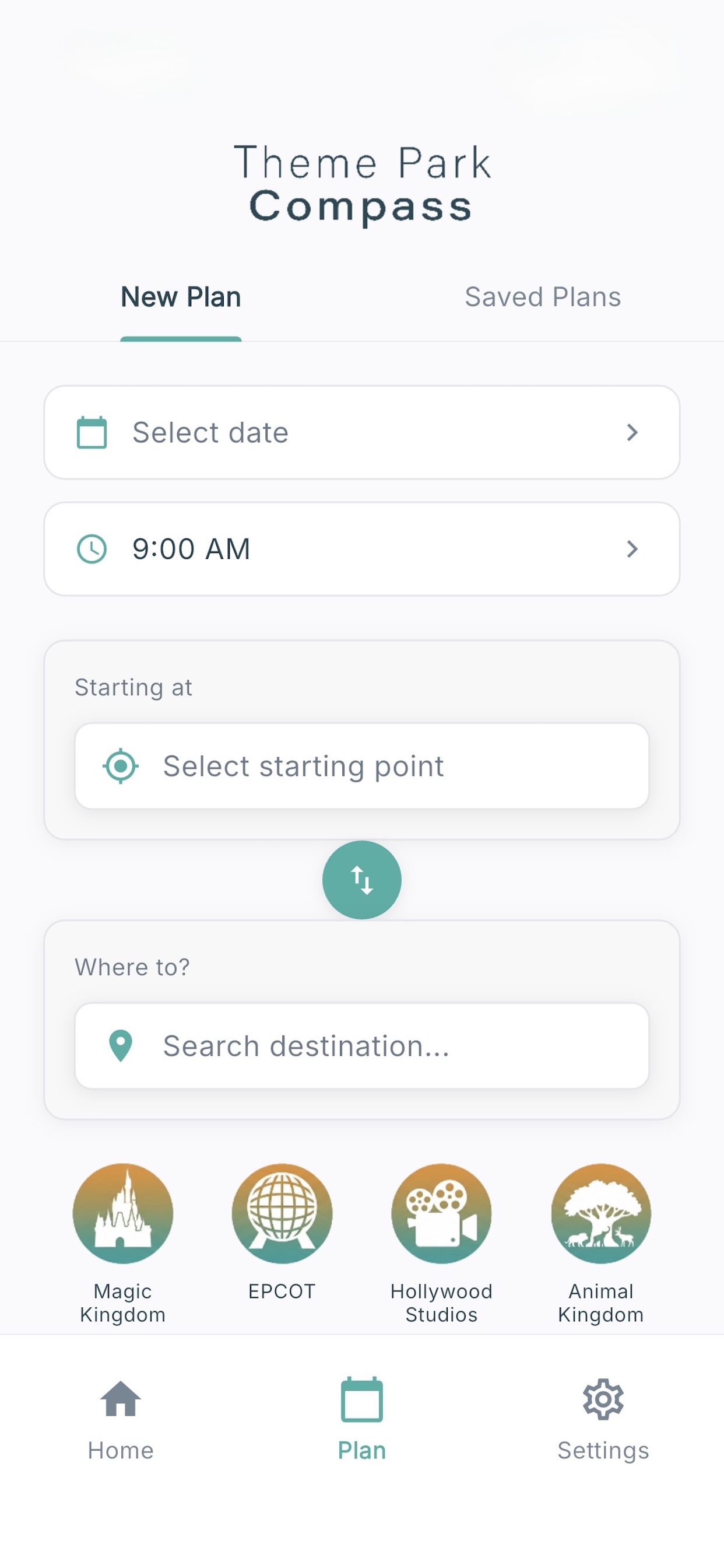Click the clock icon beside 9:00 AM
Viewport: 724px width, 1568px height.
coord(92,548)
